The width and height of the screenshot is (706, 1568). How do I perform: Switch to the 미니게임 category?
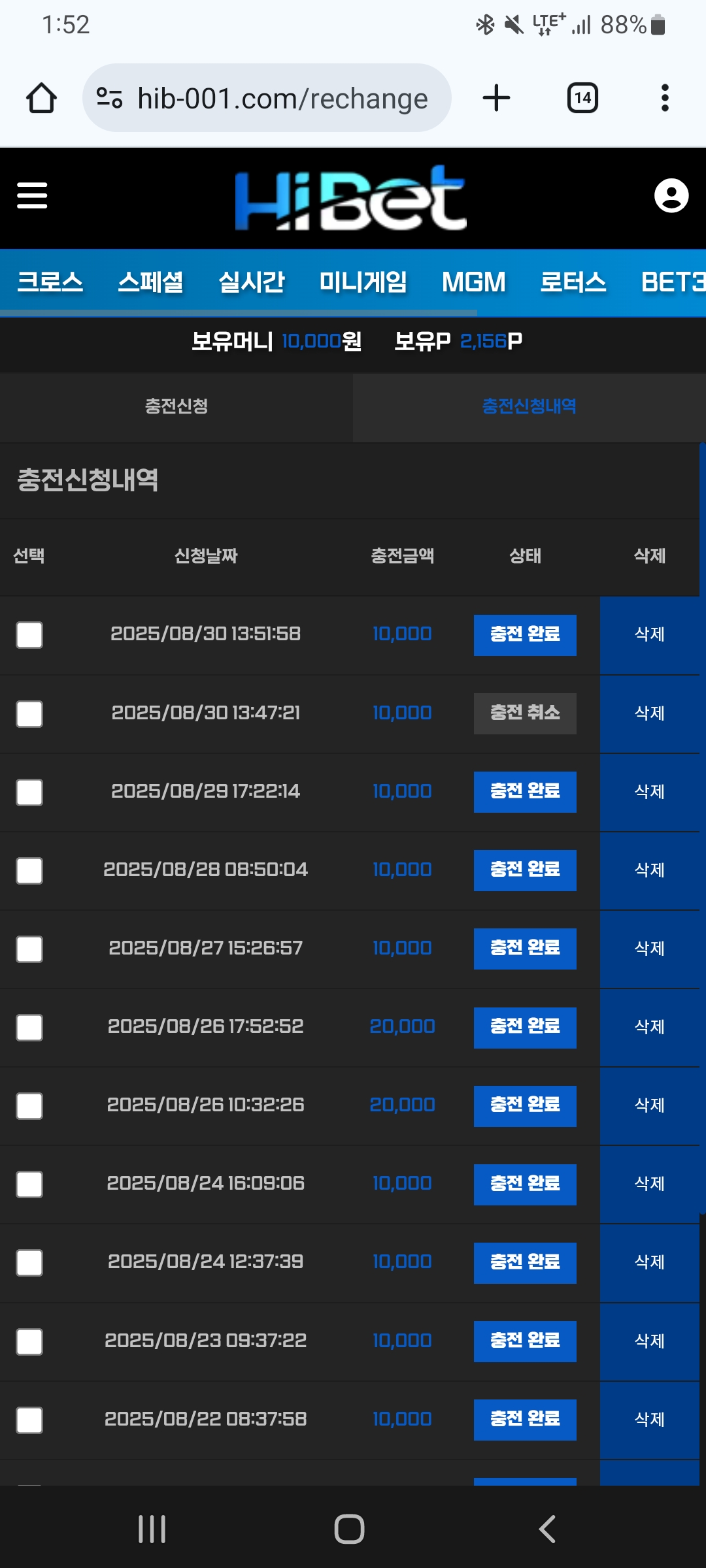pyautogui.click(x=363, y=282)
